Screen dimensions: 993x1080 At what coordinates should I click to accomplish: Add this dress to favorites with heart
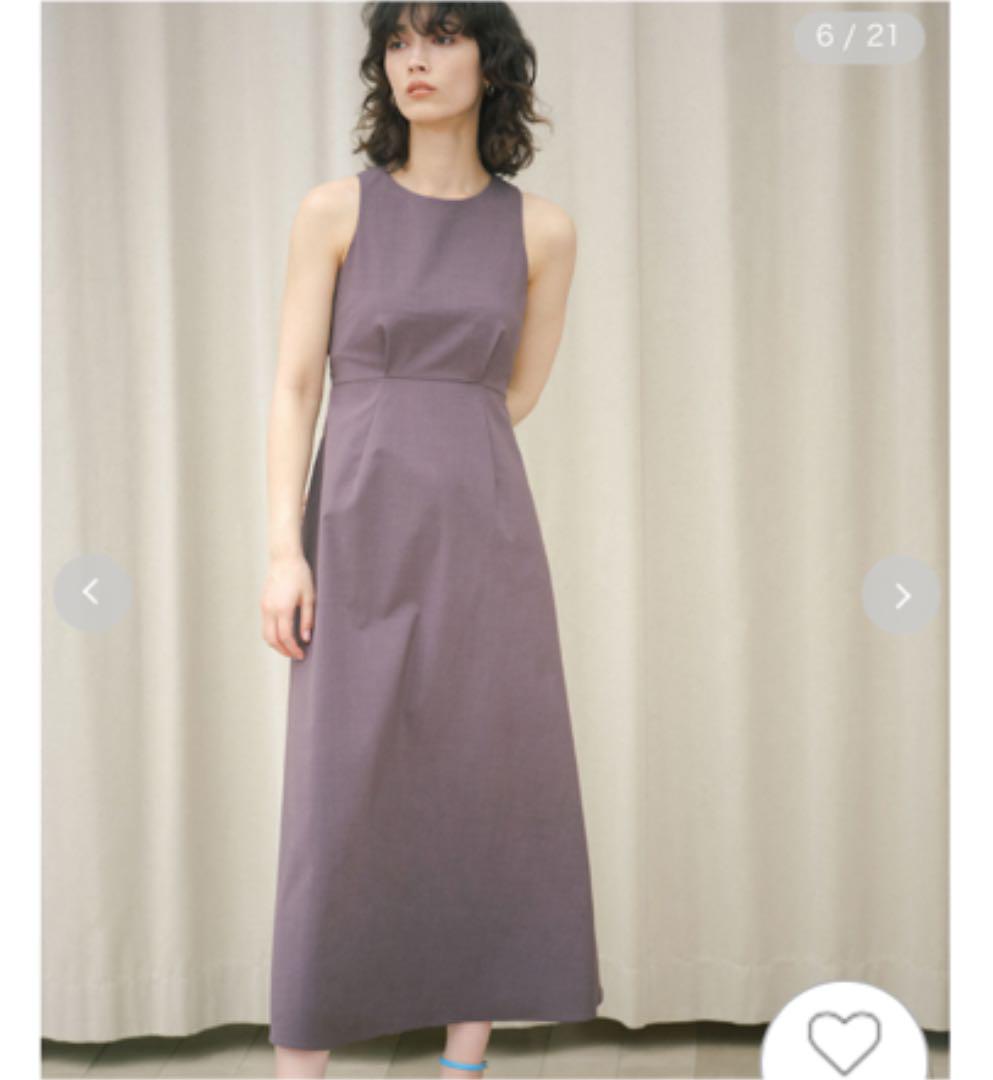point(844,1041)
